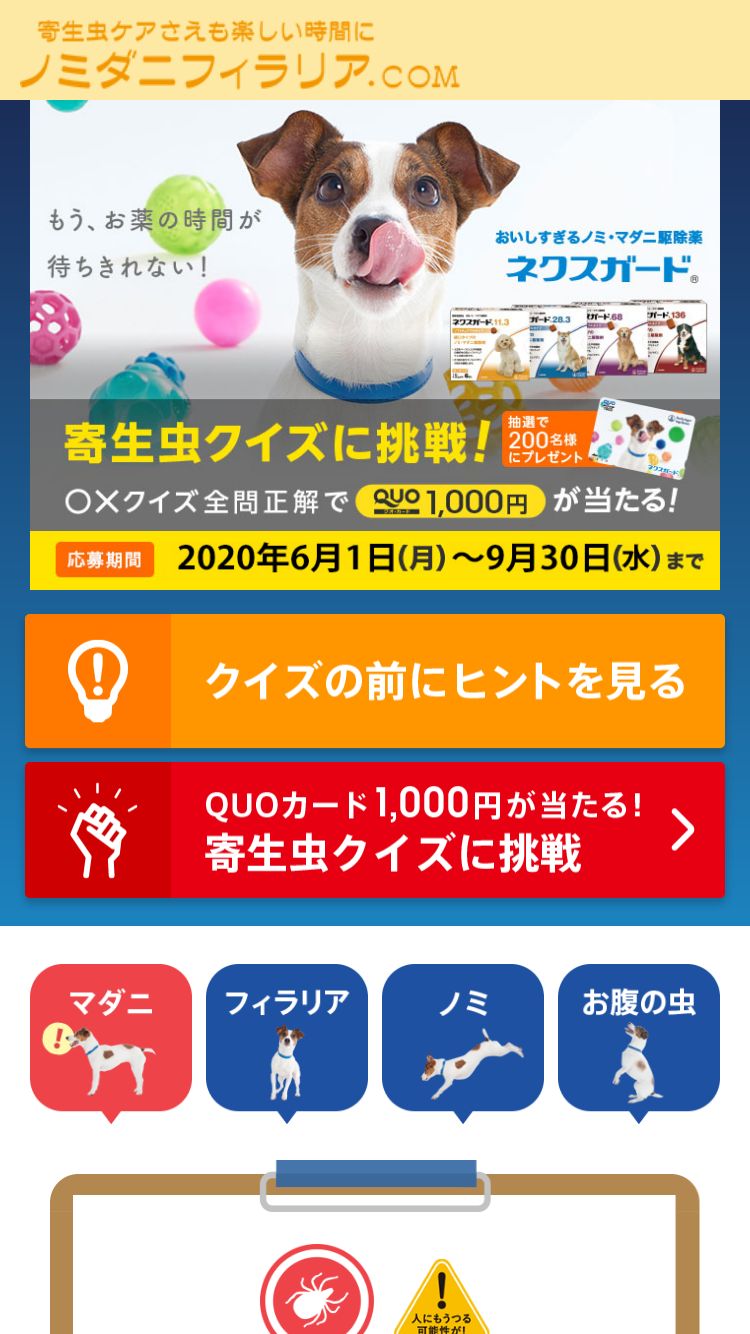Screen dimensions: 750x1334
Task: Open the ノミダニフィラリア.COM site logo
Action: click(240, 55)
